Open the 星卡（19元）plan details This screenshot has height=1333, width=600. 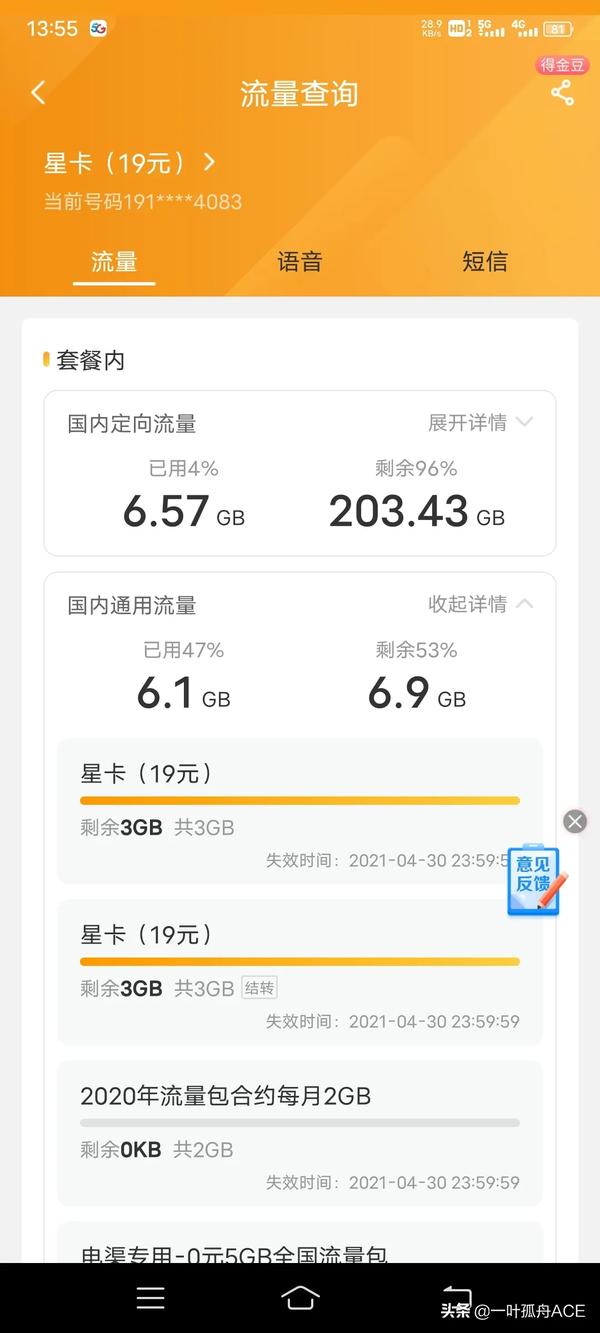pos(130,162)
